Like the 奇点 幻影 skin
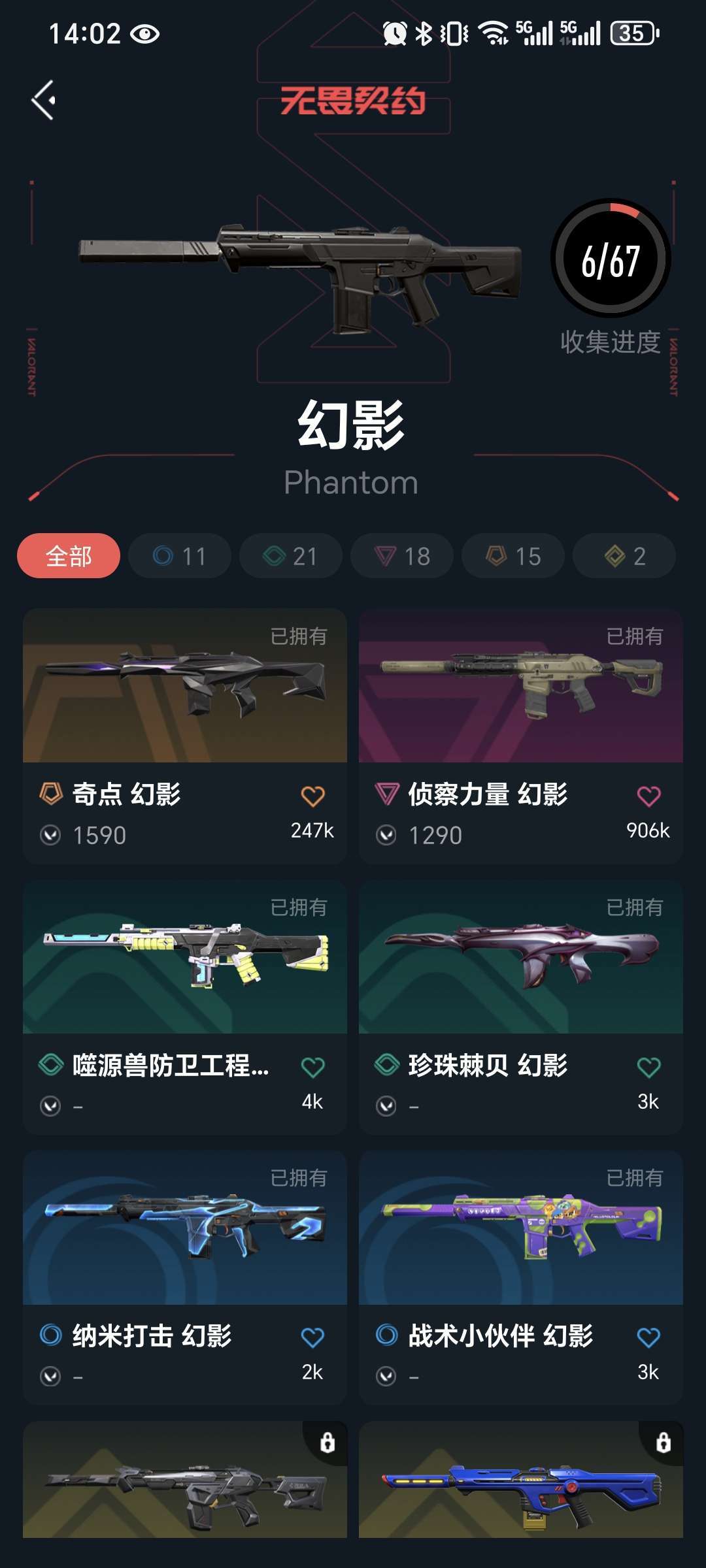 tap(312, 796)
